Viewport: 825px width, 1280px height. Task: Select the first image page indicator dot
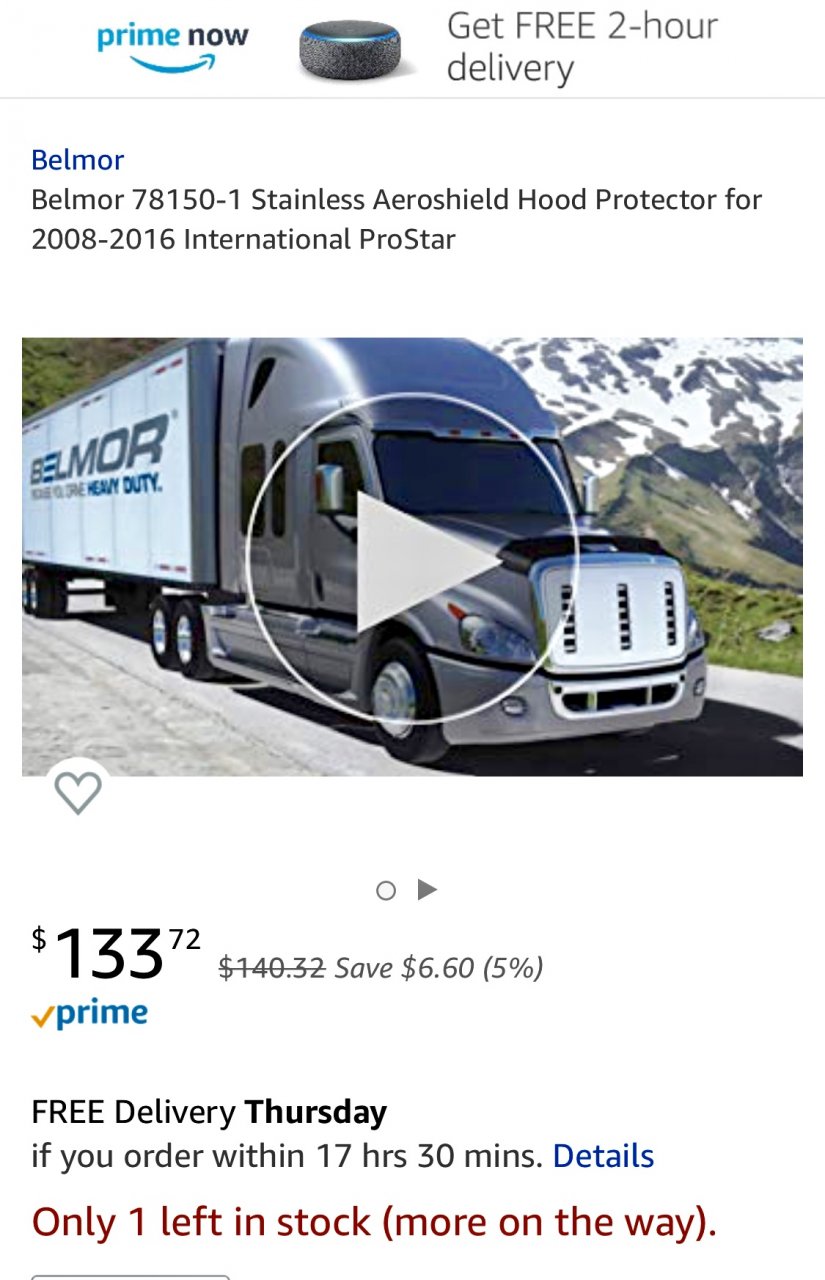(386, 890)
